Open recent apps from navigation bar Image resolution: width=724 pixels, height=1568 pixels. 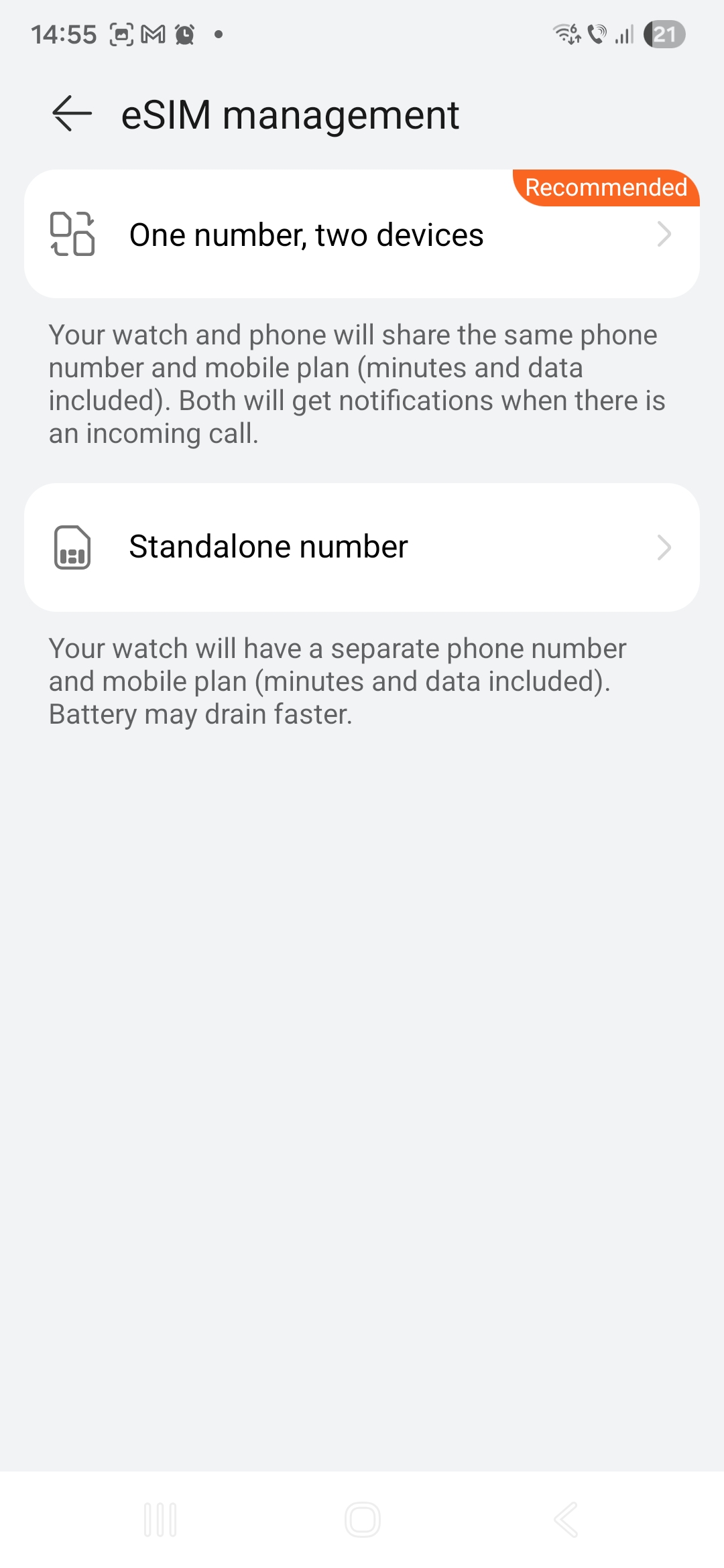(x=160, y=1519)
